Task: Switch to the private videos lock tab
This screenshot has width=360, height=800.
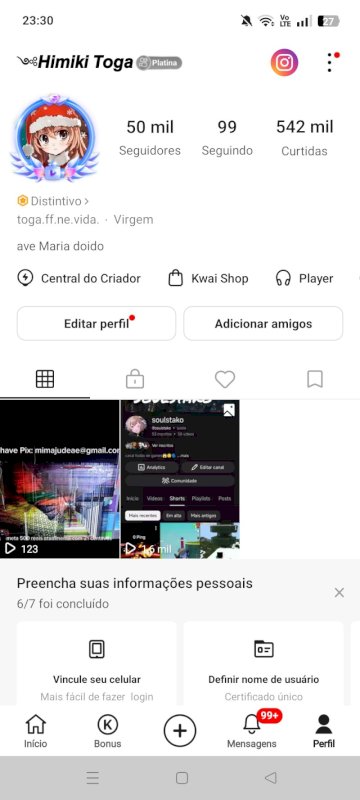Action: 135,379
